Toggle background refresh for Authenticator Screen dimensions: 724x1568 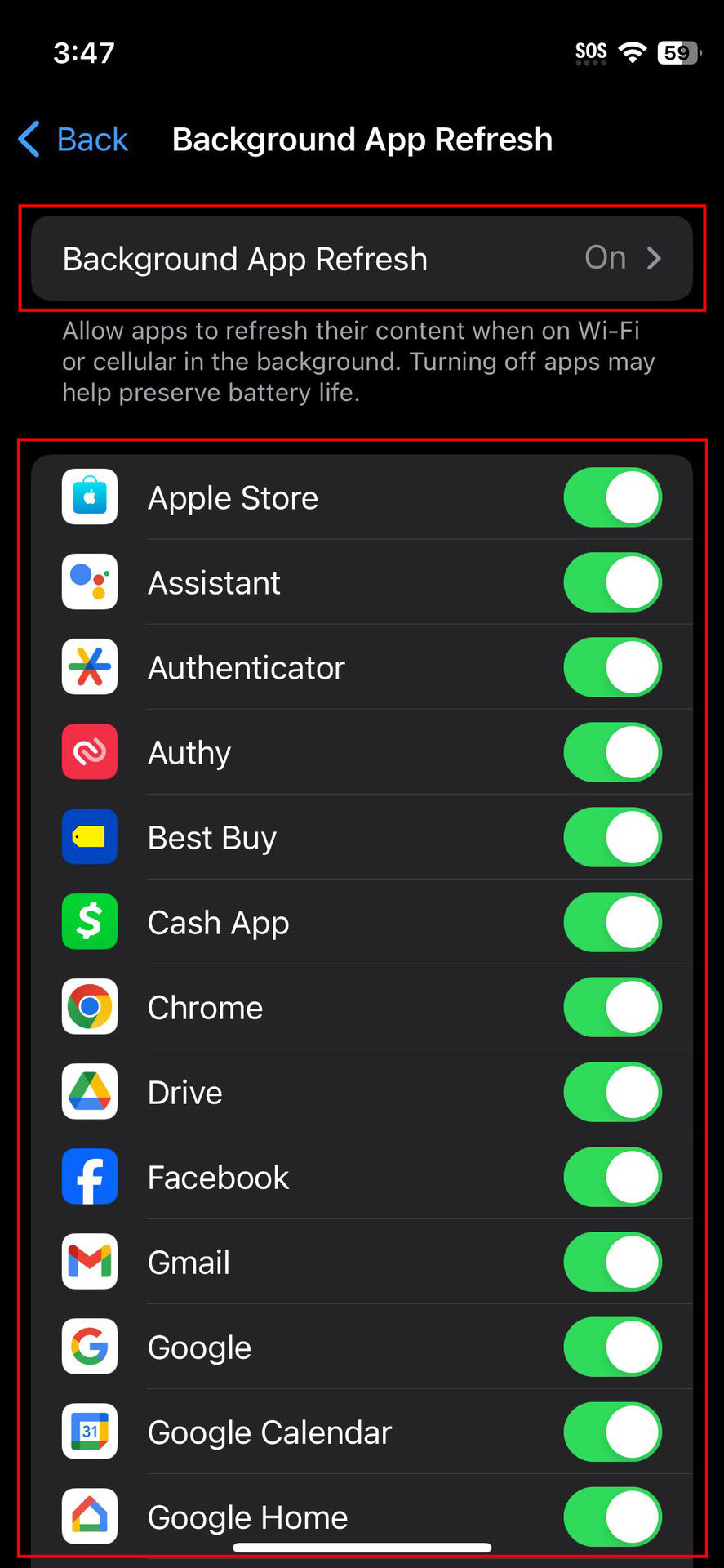tap(612, 667)
